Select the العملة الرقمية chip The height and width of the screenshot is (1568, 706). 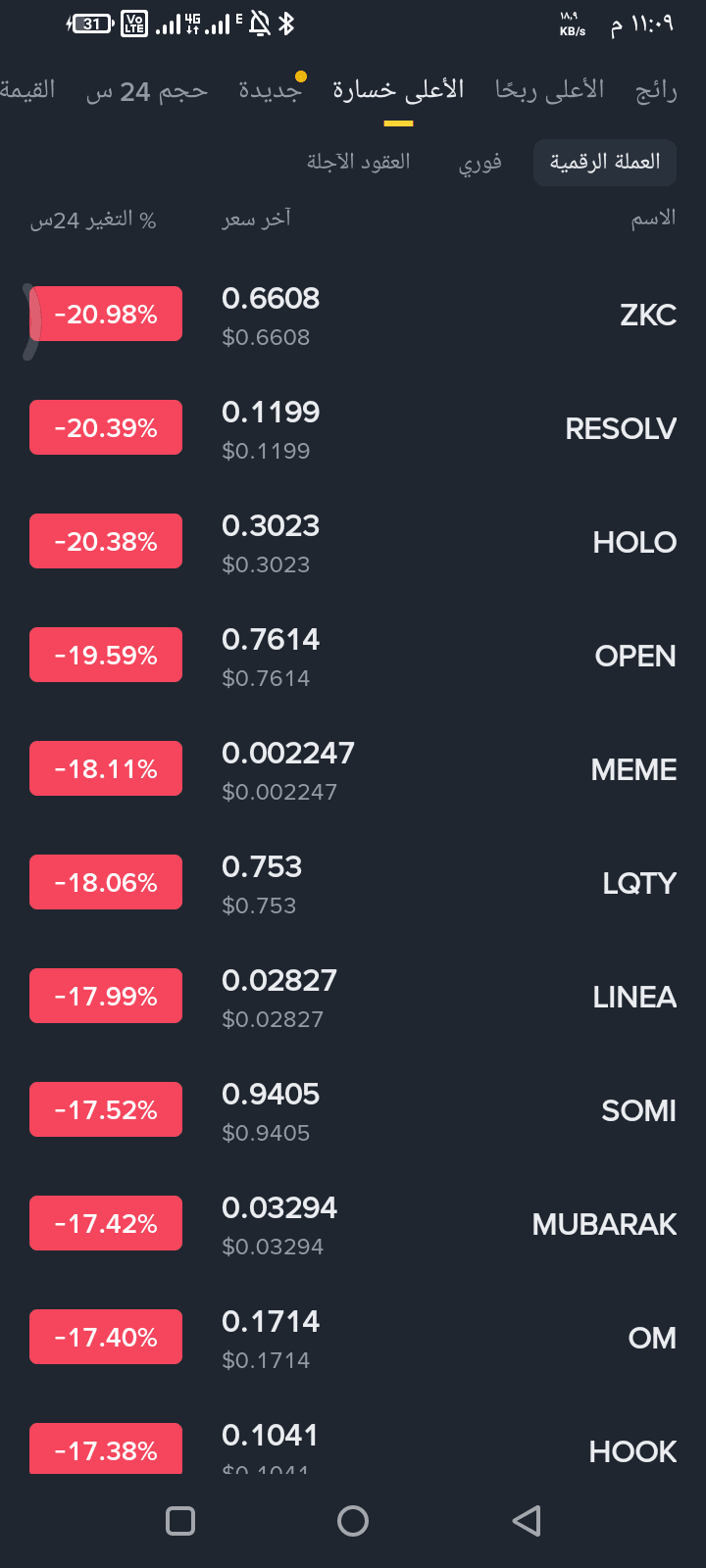[x=605, y=162]
